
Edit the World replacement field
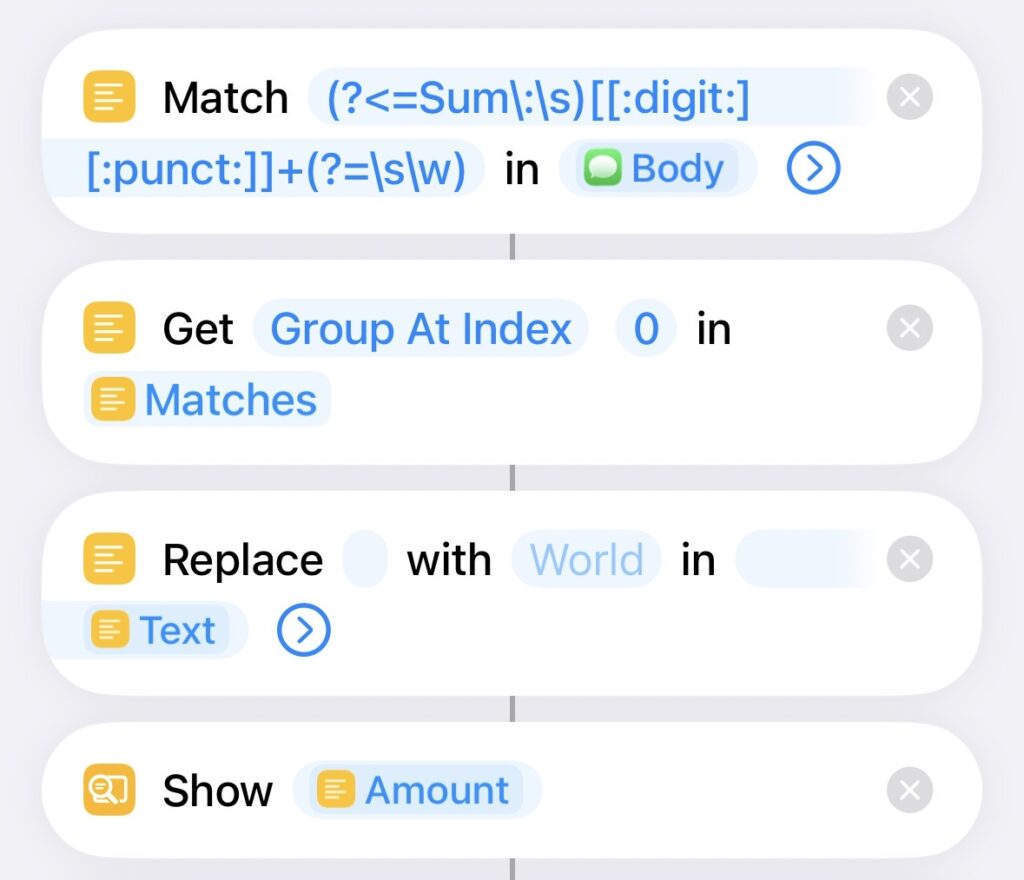click(x=586, y=560)
